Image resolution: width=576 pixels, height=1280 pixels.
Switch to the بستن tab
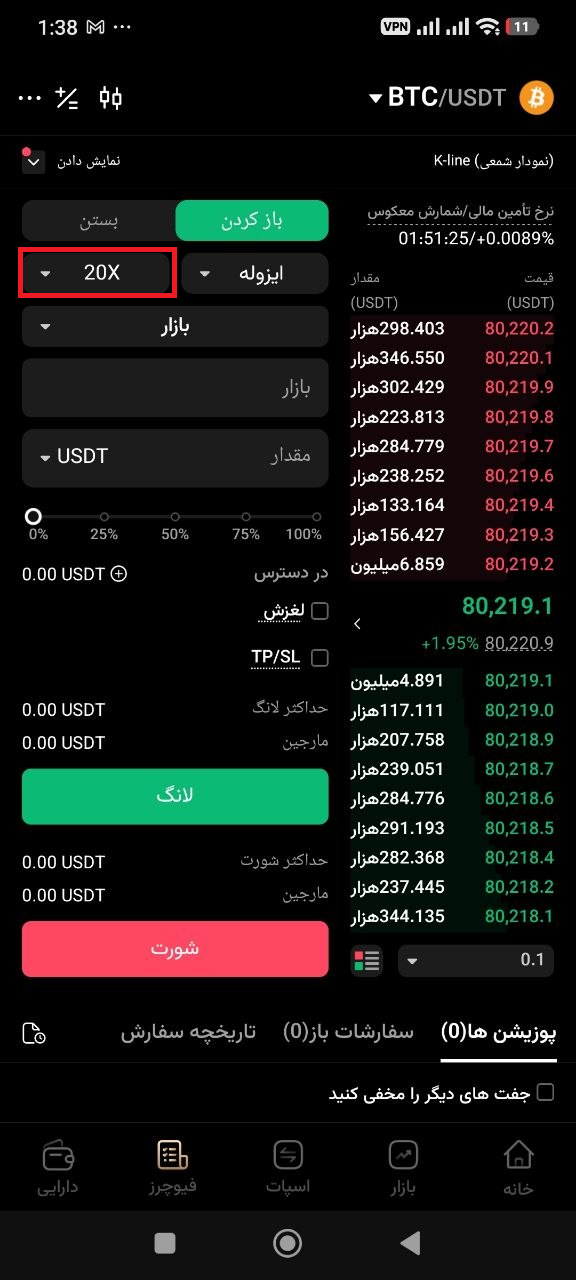pos(98,220)
